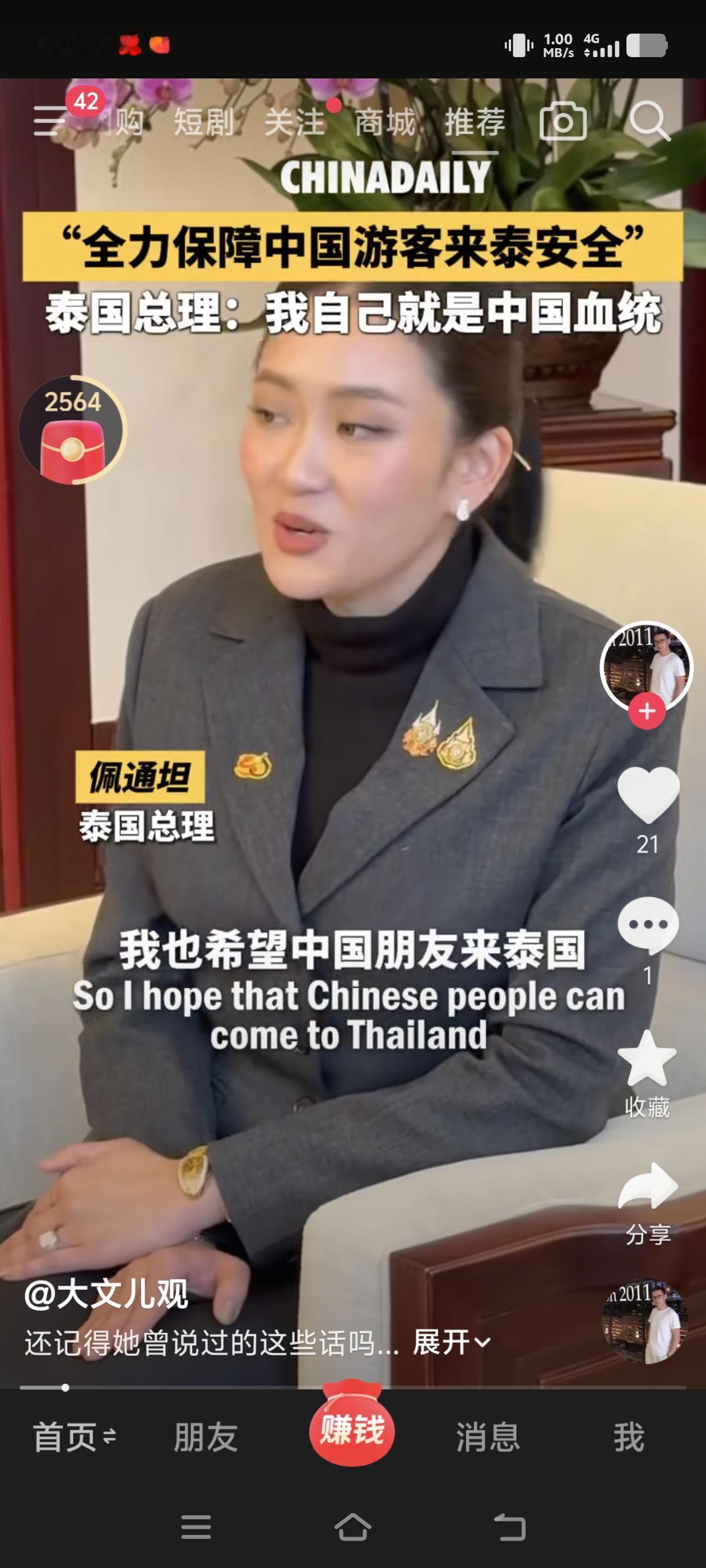Follow the creator via the plus button
Image resolution: width=706 pixels, height=1568 pixels.
click(647, 709)
